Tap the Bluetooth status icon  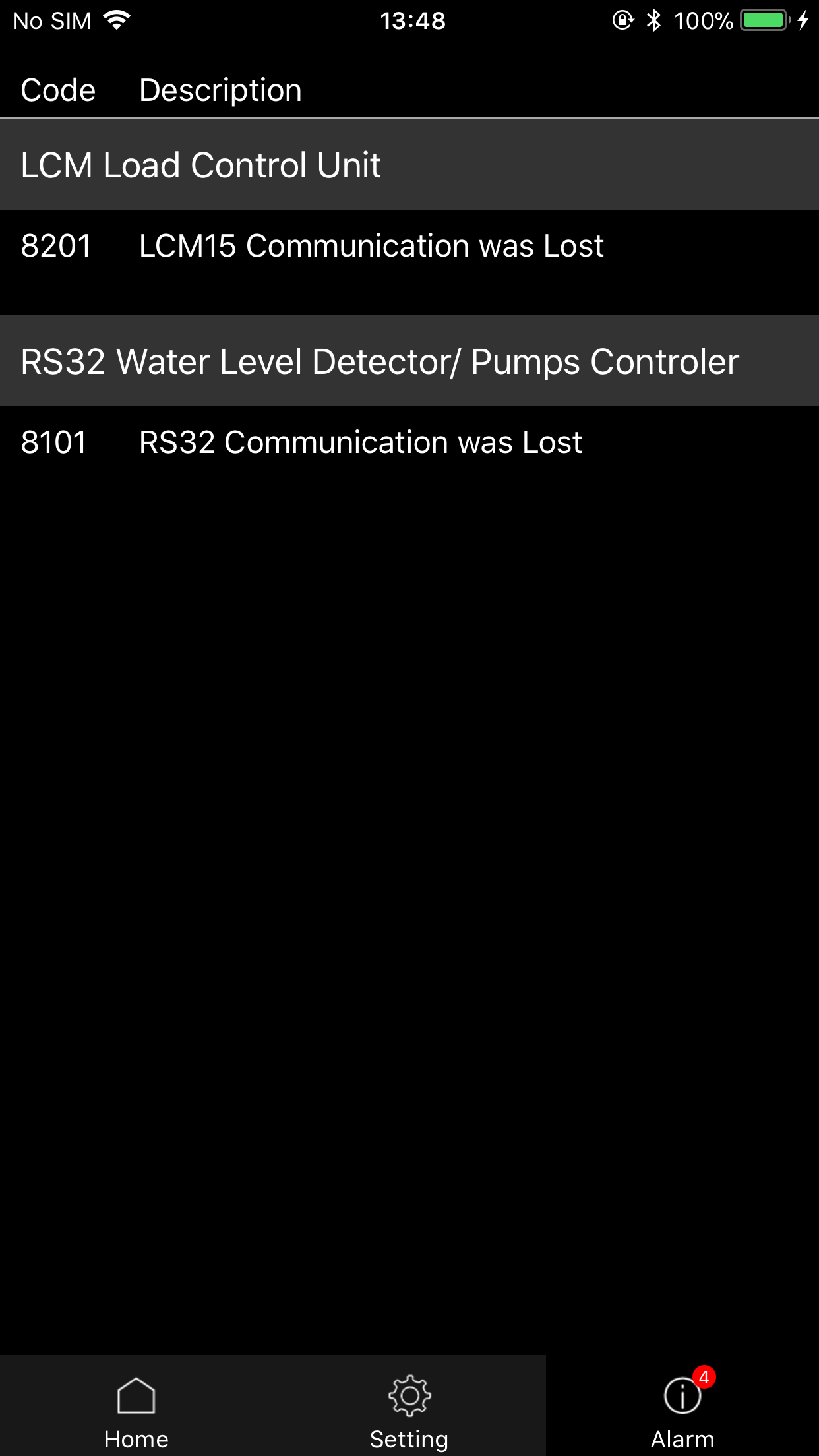pos(653,20)
